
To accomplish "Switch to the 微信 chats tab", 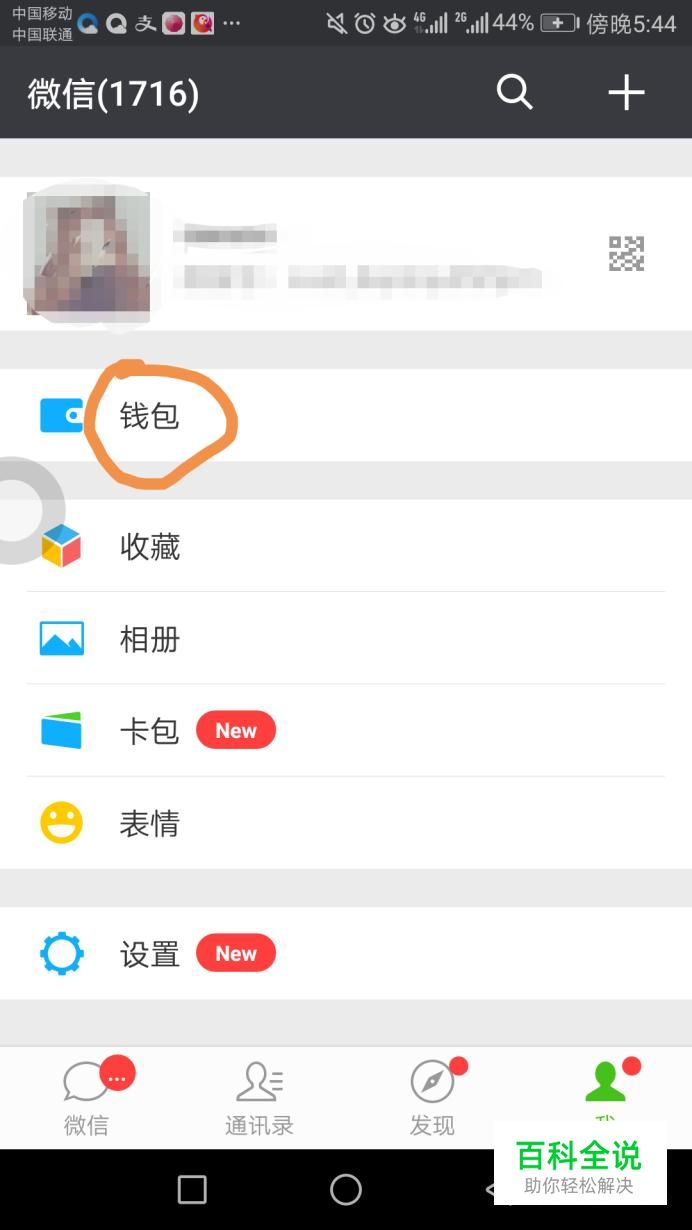I will (87, 1098).
